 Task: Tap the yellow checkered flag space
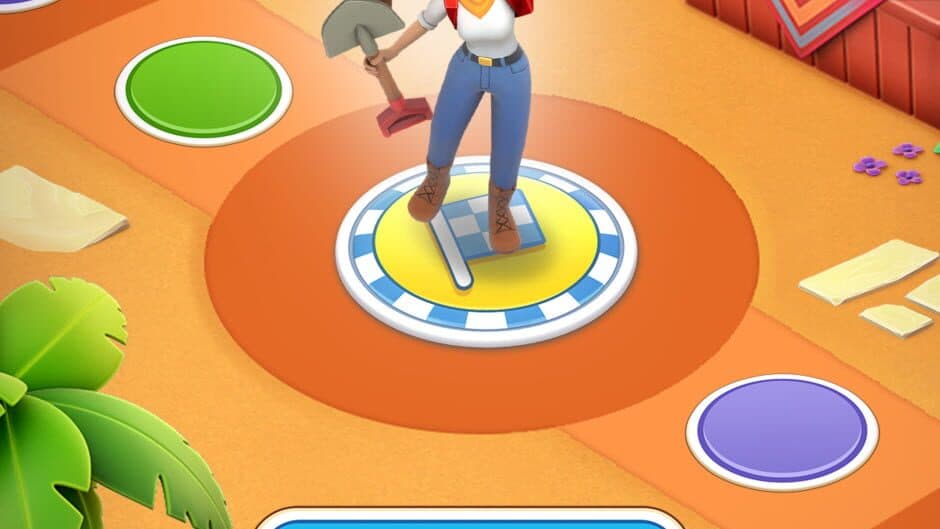[x=485, y=252]
